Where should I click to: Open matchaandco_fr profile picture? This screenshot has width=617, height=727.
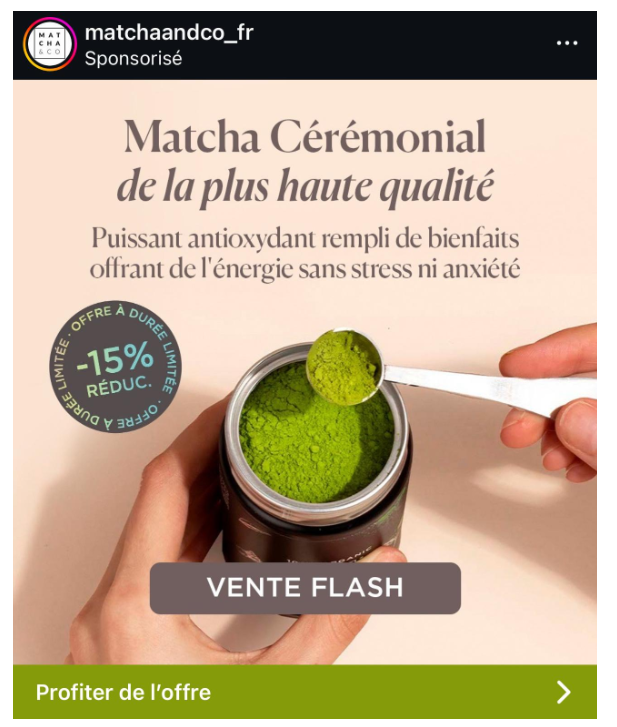point(49,44)
